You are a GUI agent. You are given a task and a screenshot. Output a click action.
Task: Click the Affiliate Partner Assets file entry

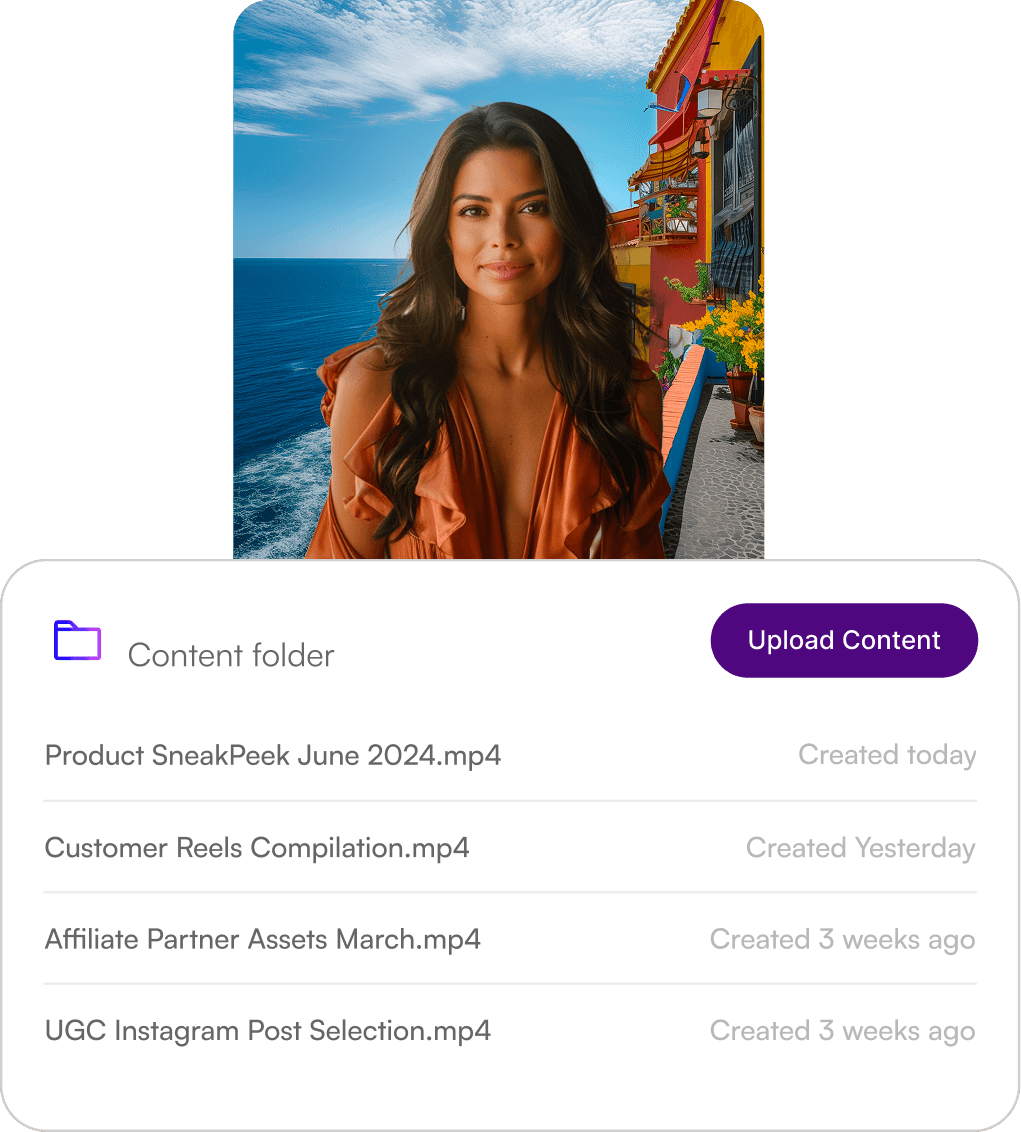[510, 939]
